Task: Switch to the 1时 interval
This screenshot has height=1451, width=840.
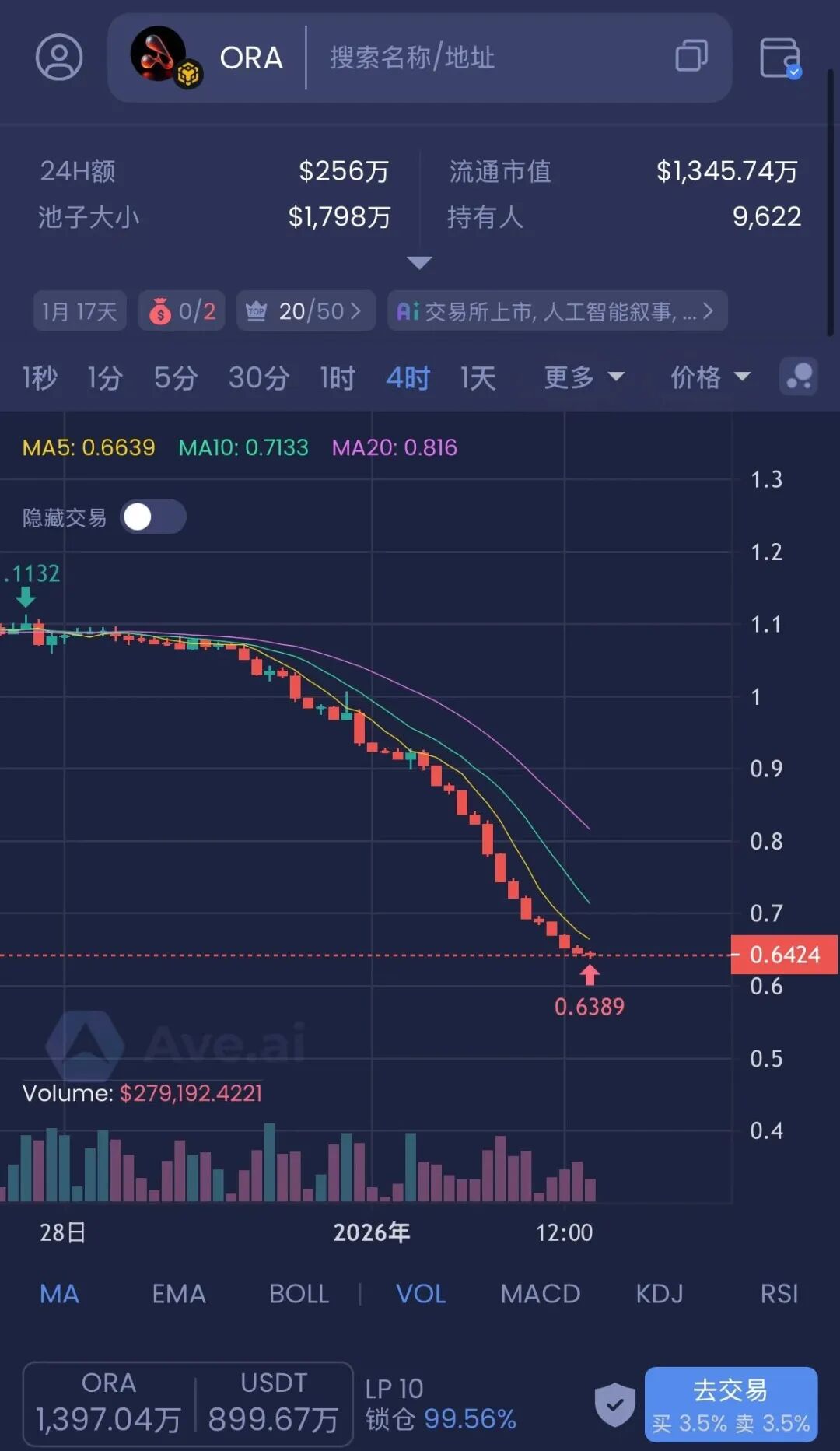Action: pyautogui.click(x=337, y=378)
